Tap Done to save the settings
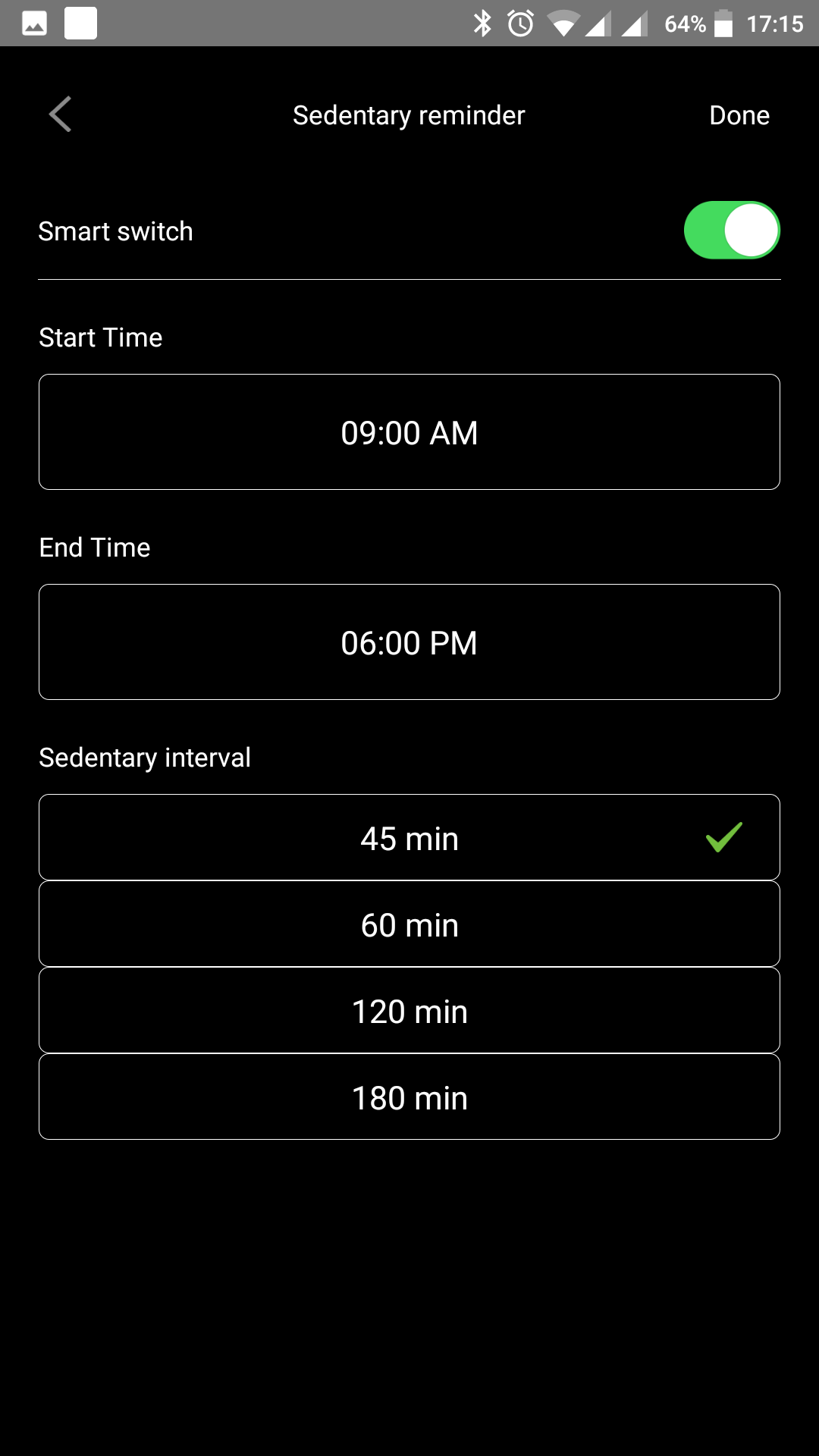 pyautogui.click(x=739, y=115)
